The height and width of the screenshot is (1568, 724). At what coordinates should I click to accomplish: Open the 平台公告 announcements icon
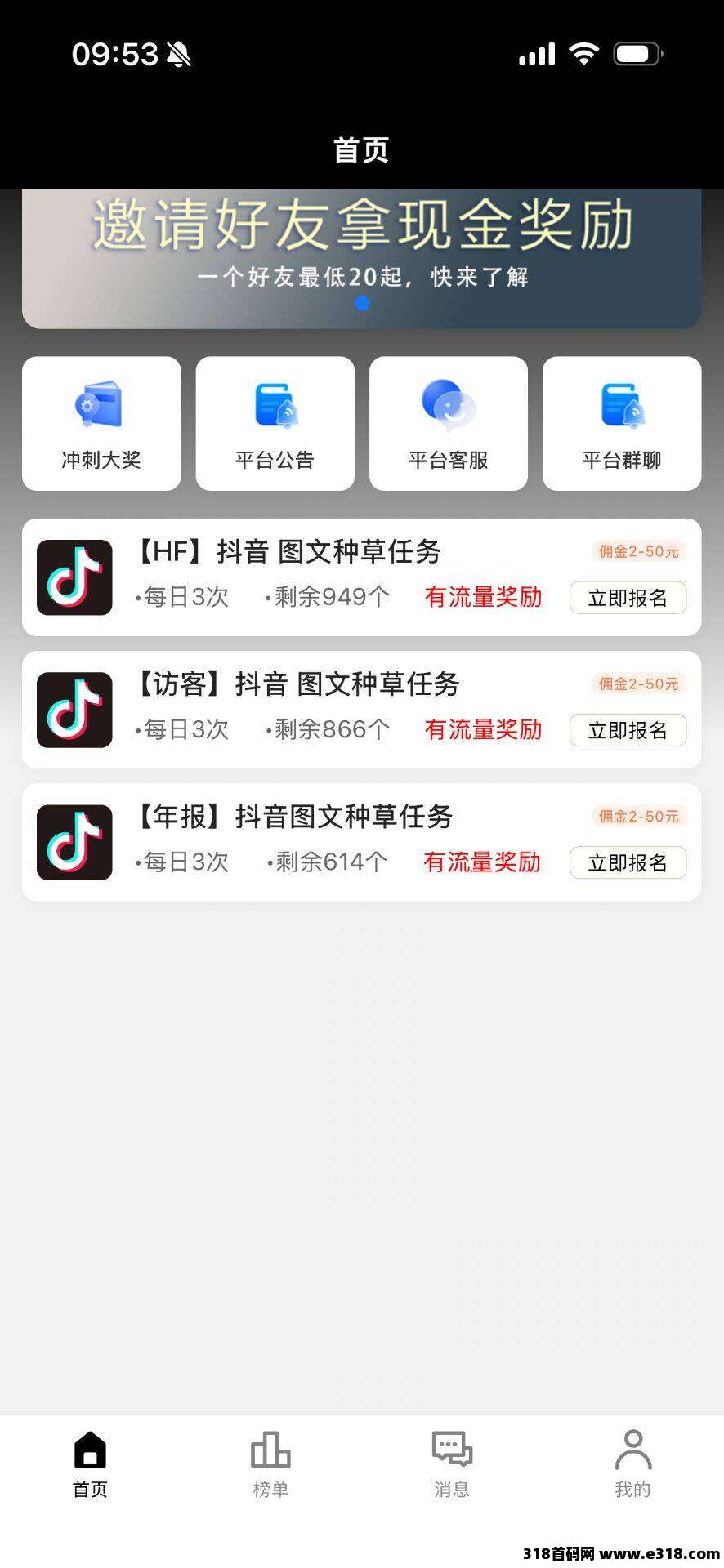[275, 422]
